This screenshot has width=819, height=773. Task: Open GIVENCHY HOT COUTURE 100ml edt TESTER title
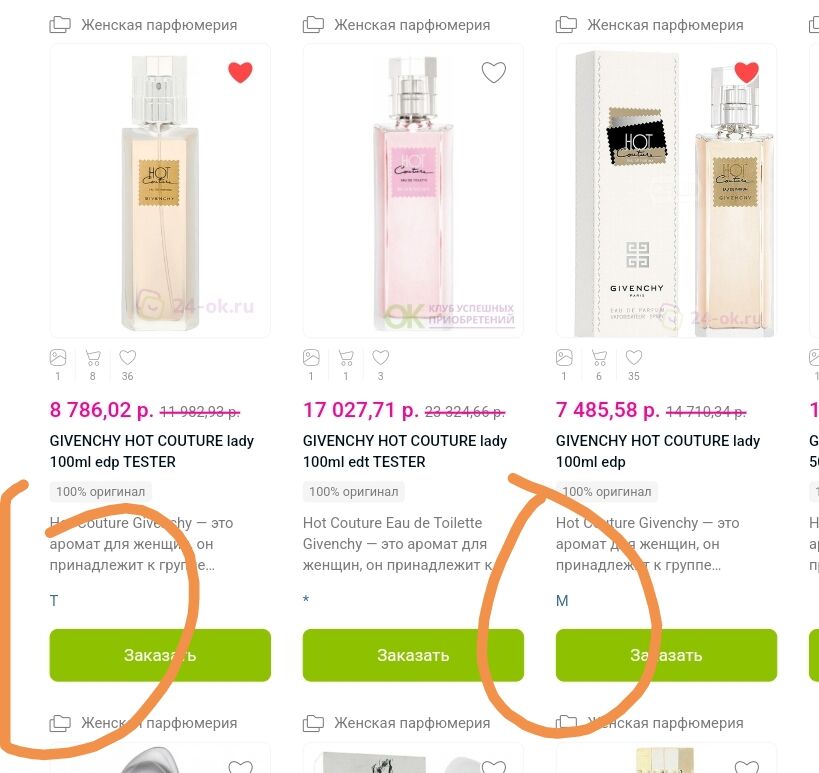(x=405, y=451)
